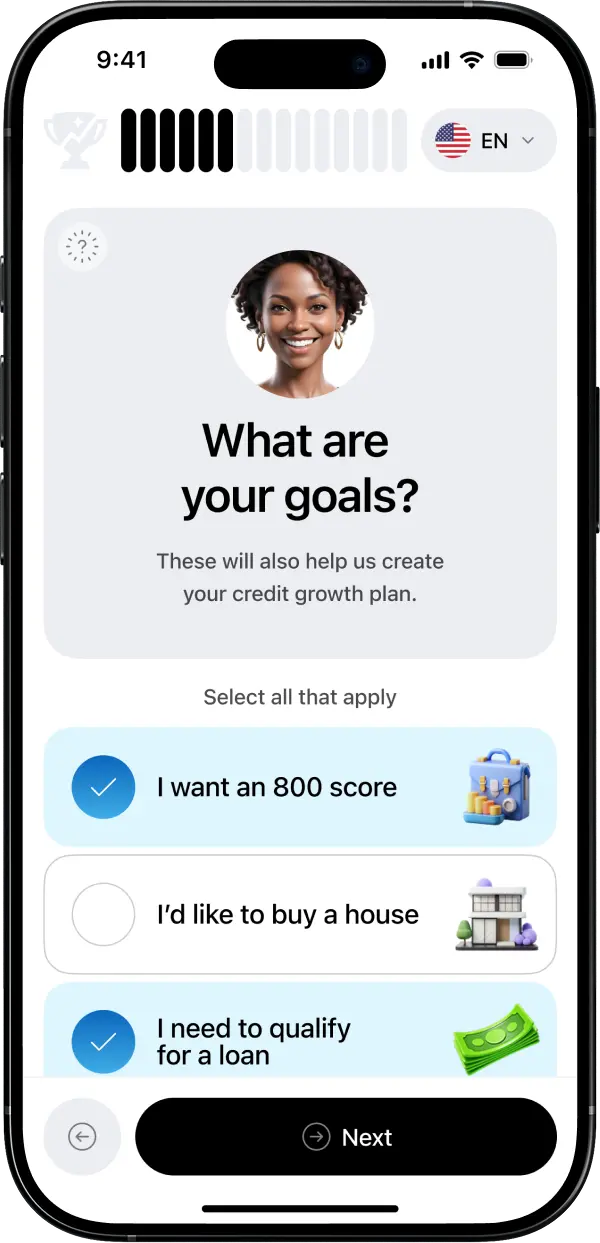Uncheck "I want an 800 score"
The image size is (600, 1243).
103,787
